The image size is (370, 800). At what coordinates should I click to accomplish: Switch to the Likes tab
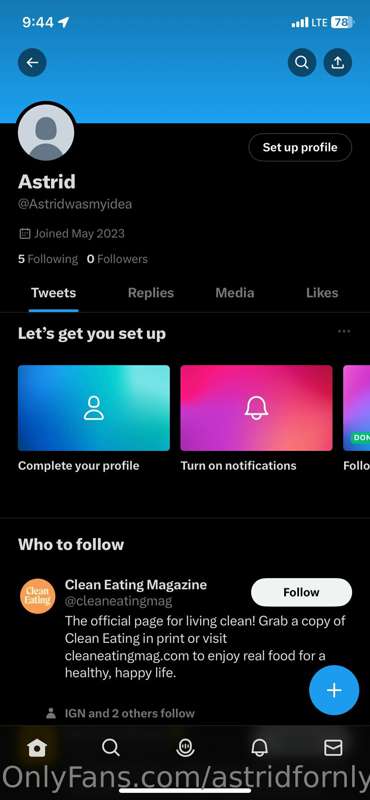click(x=322, y=293)
